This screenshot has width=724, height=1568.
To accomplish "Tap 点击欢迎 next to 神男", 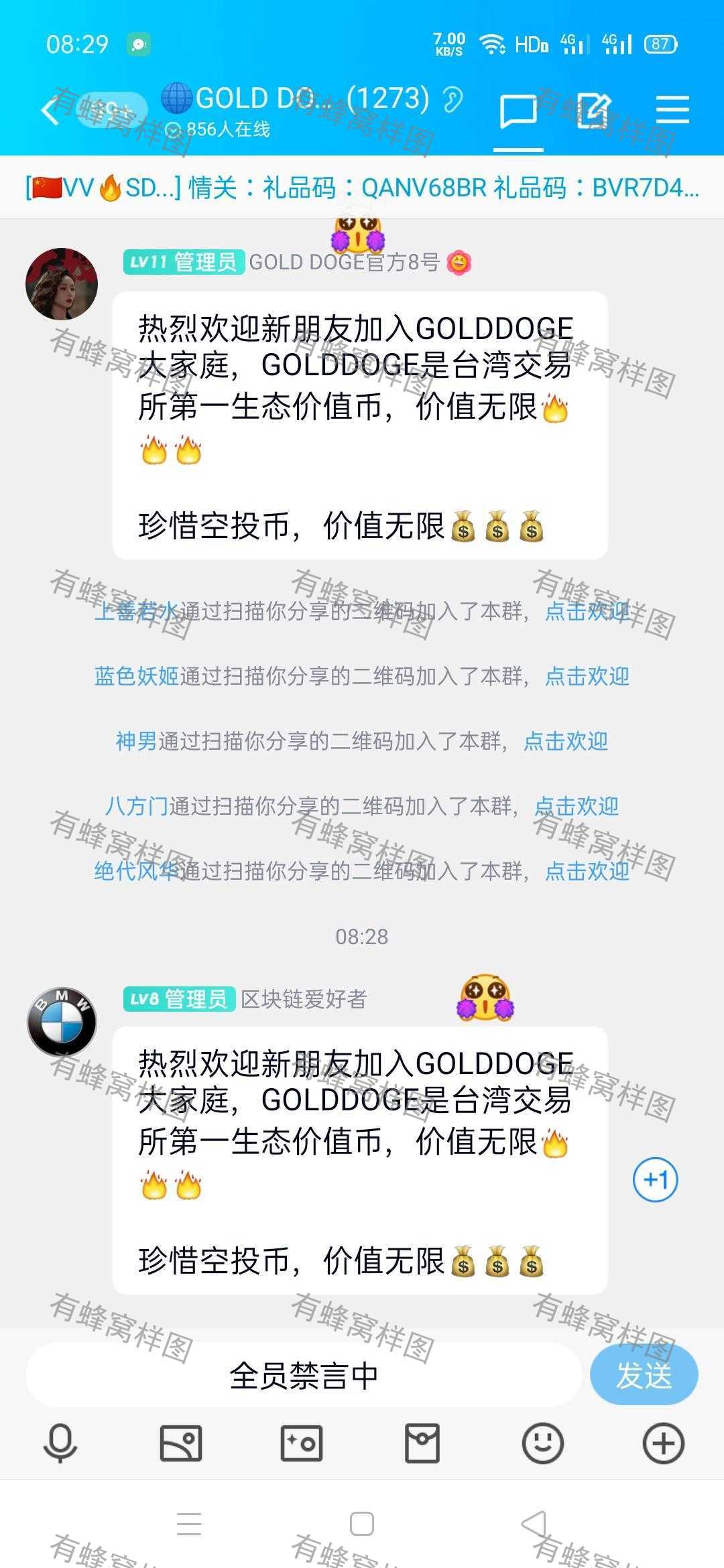I will tap(565, 741).
